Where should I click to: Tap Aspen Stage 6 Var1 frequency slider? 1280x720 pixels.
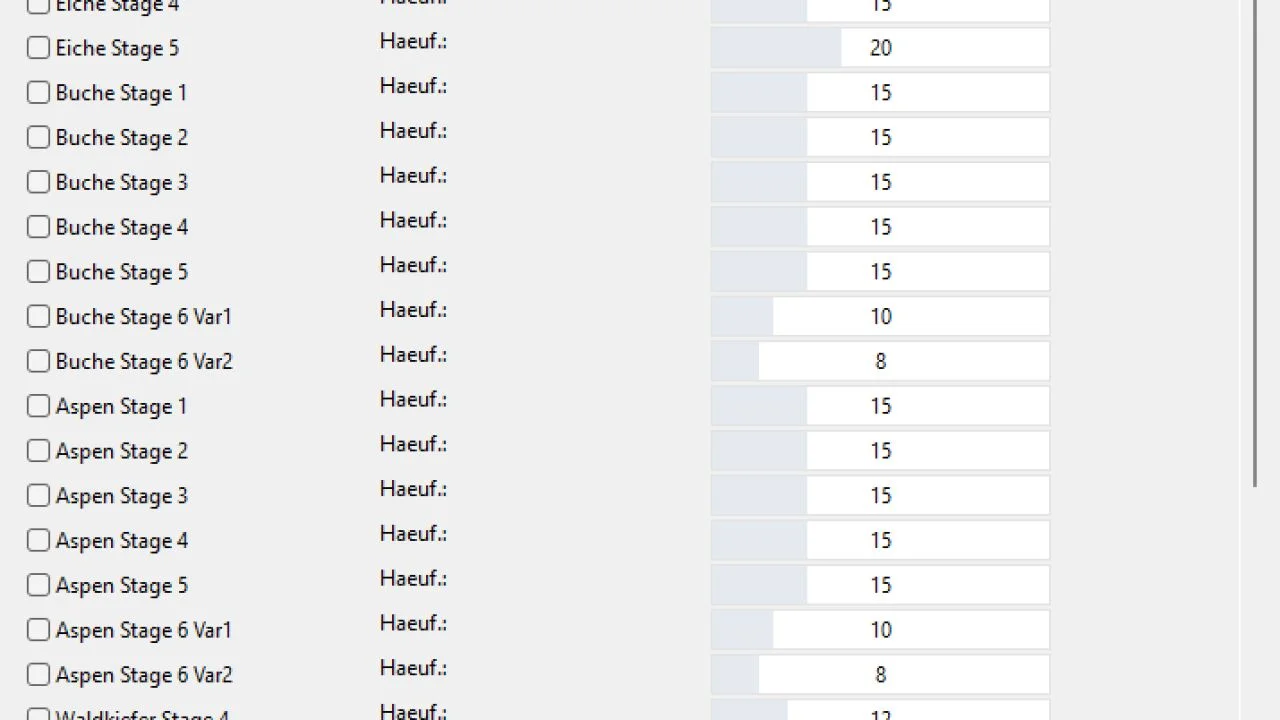pos(880,630)
